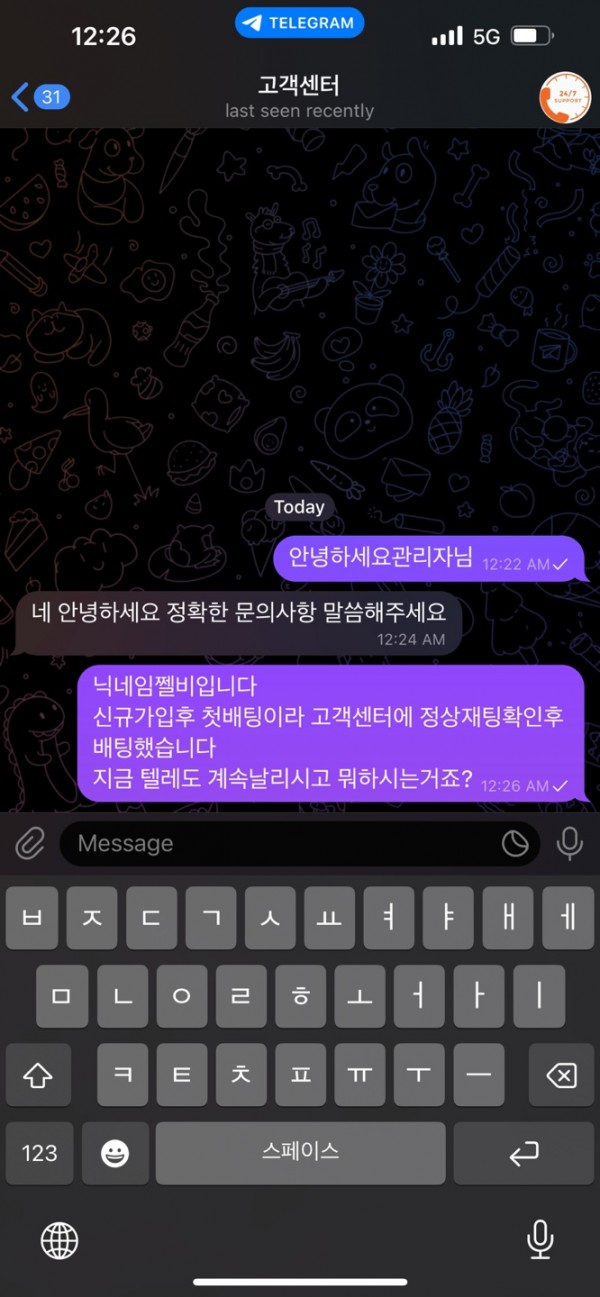The height and width of the screenshot is (1297, 600).
Task: Switch keyboard language with the globe
Action: tap(59, 1241)
